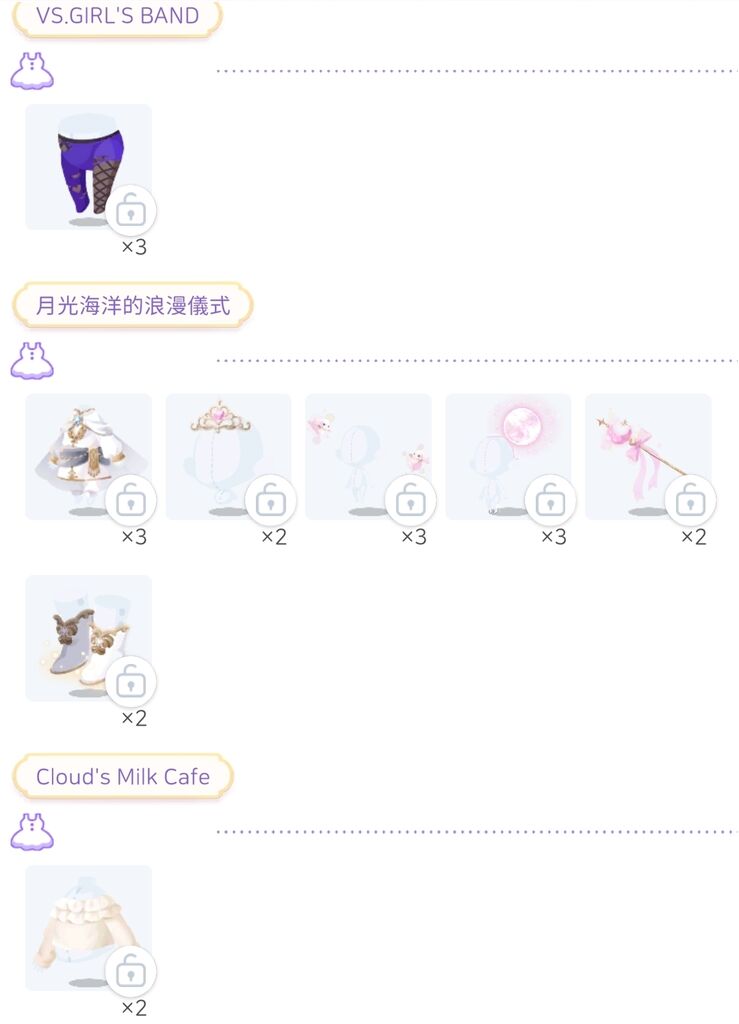View the pink ribbon wand item
This screenshot has height=1024, width=739.
click(648, 456)
